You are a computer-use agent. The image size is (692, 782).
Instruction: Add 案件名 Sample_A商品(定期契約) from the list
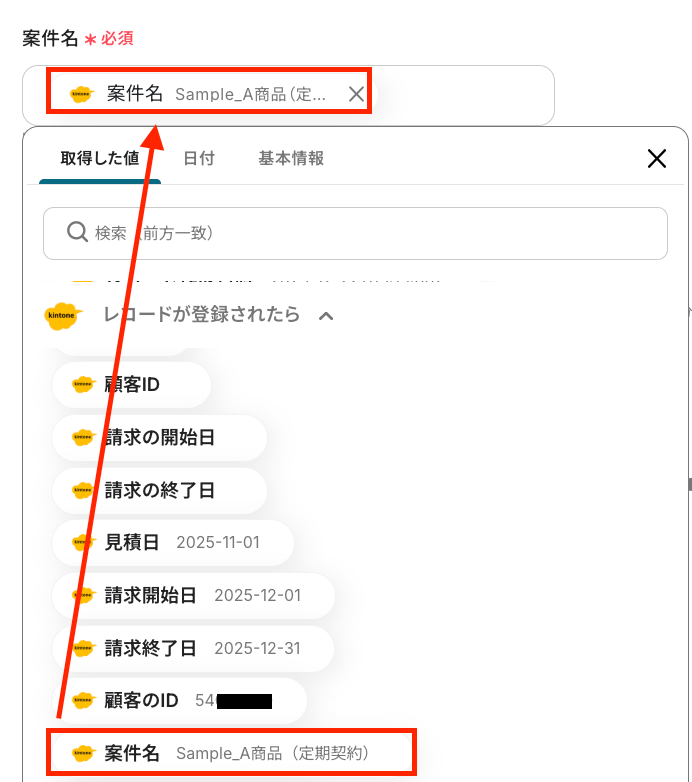point(230,753)
